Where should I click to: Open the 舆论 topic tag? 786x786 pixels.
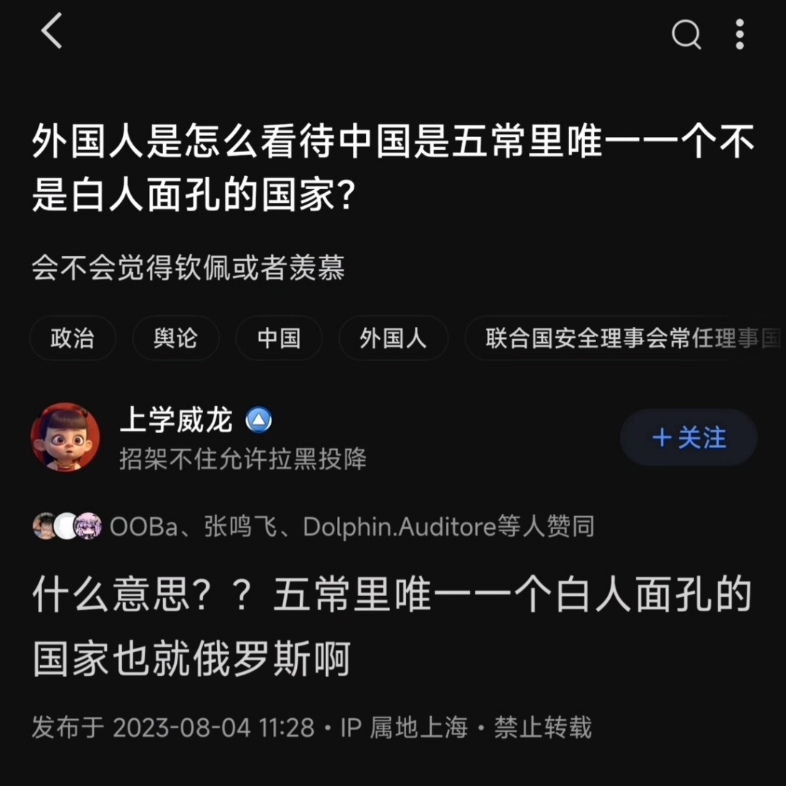tap(175, 339)
